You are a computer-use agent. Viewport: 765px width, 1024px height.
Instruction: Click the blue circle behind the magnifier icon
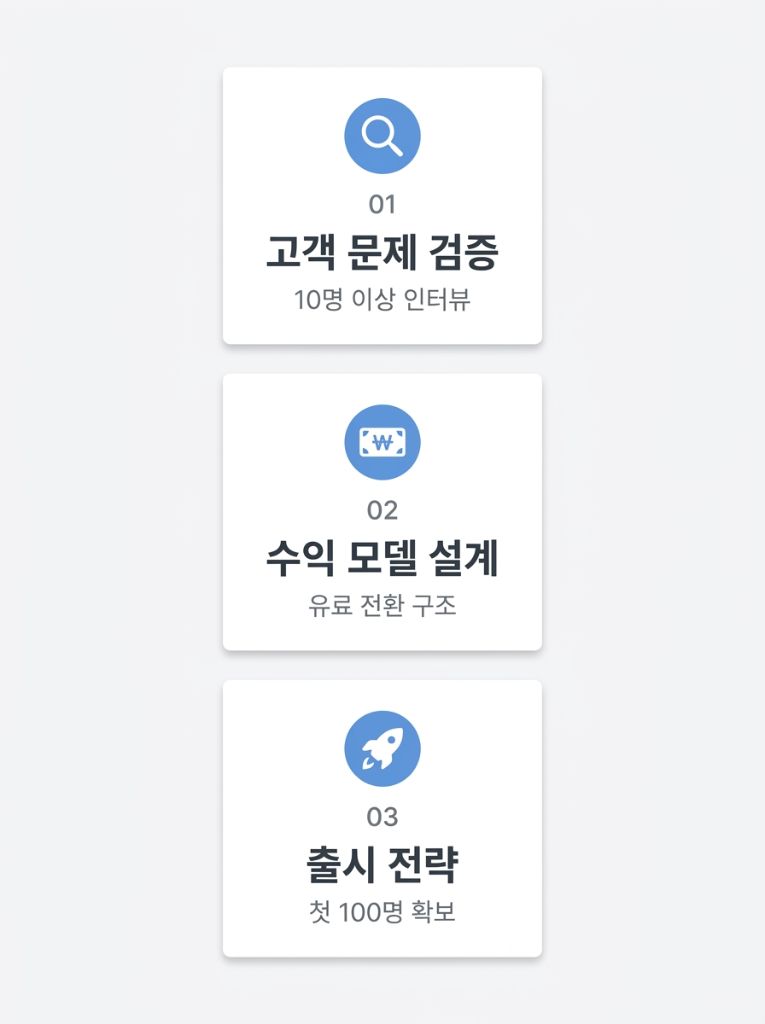click(x=383, y=136)
